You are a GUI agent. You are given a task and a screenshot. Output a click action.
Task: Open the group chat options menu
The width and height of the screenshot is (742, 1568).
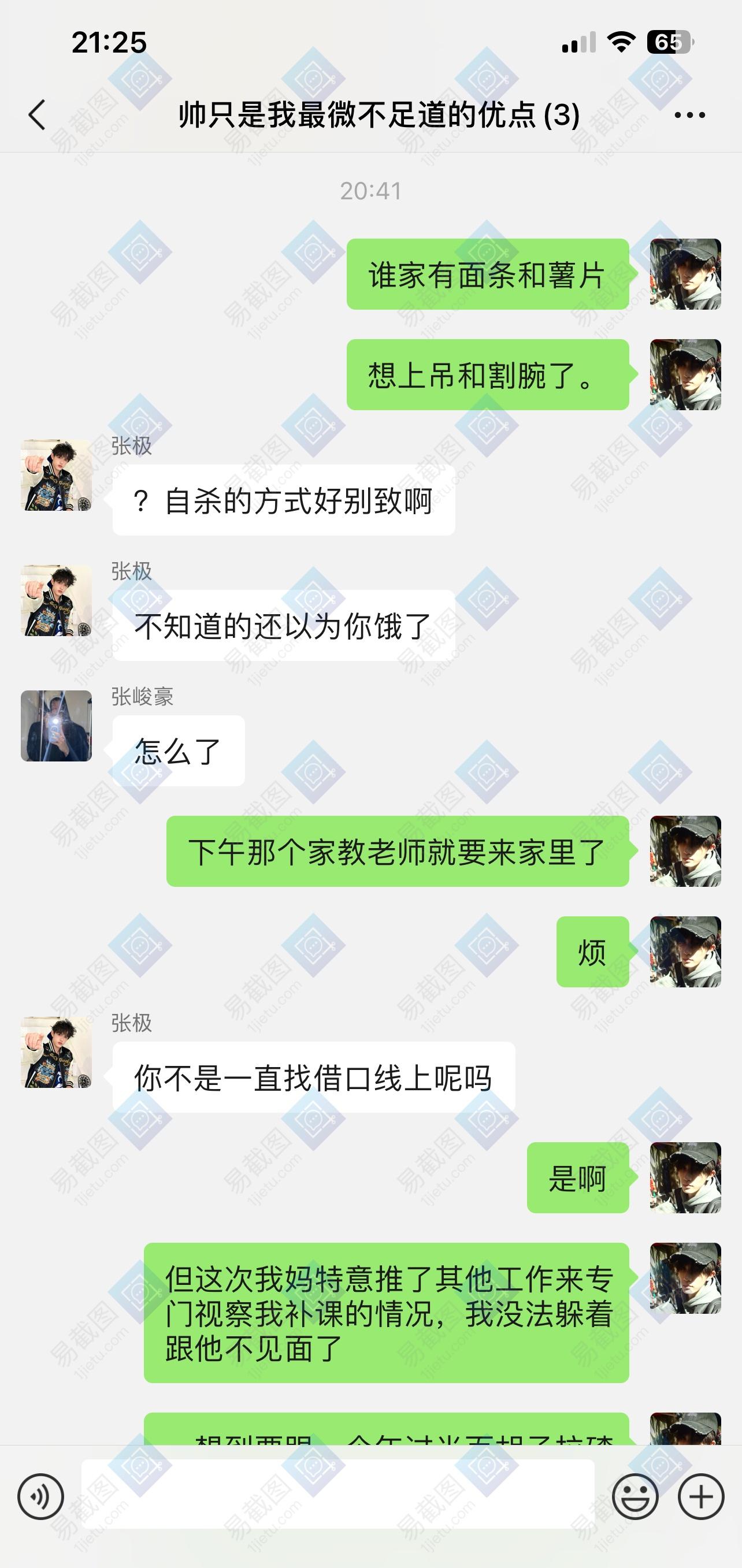pyautogui.click(x=689, y=114)
